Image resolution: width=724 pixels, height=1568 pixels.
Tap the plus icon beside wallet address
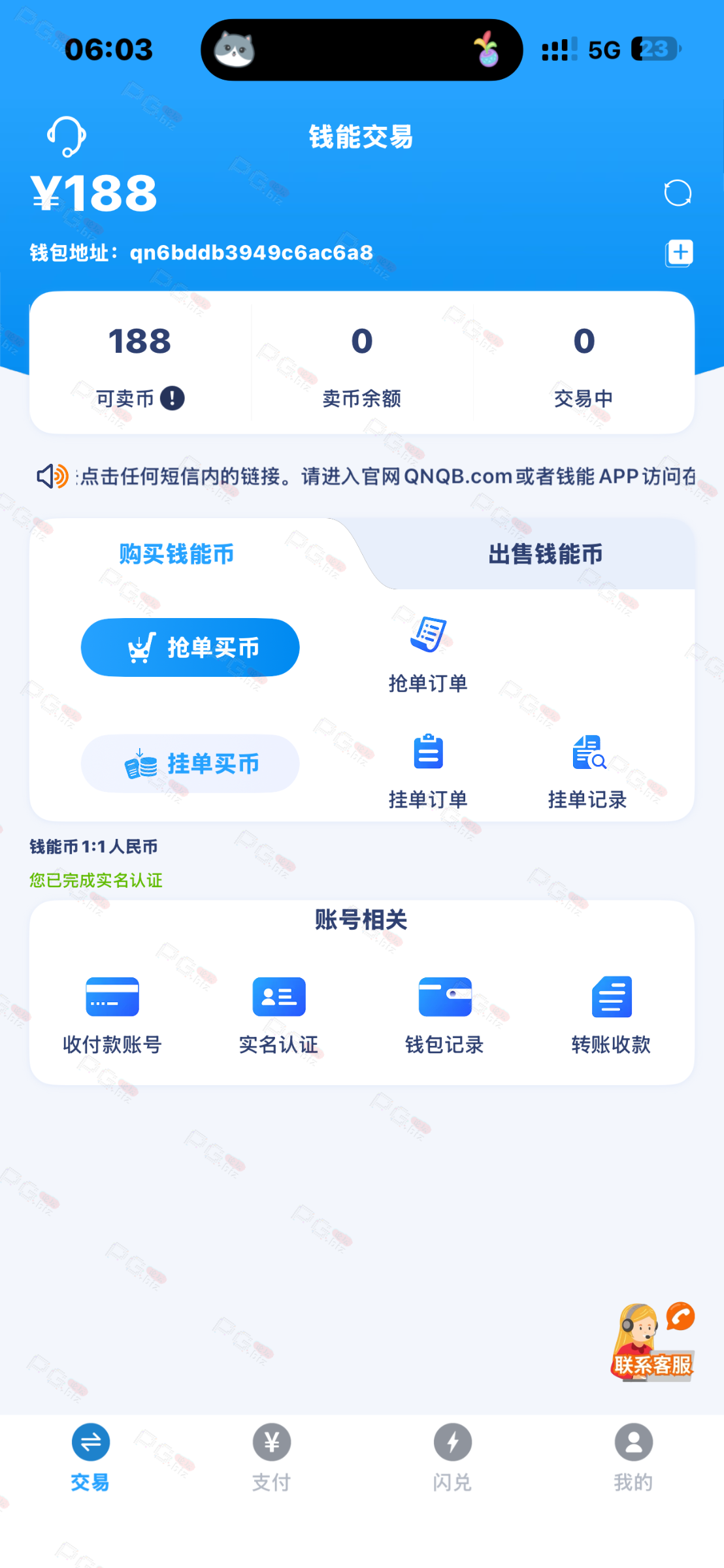(x=680, y=253)
